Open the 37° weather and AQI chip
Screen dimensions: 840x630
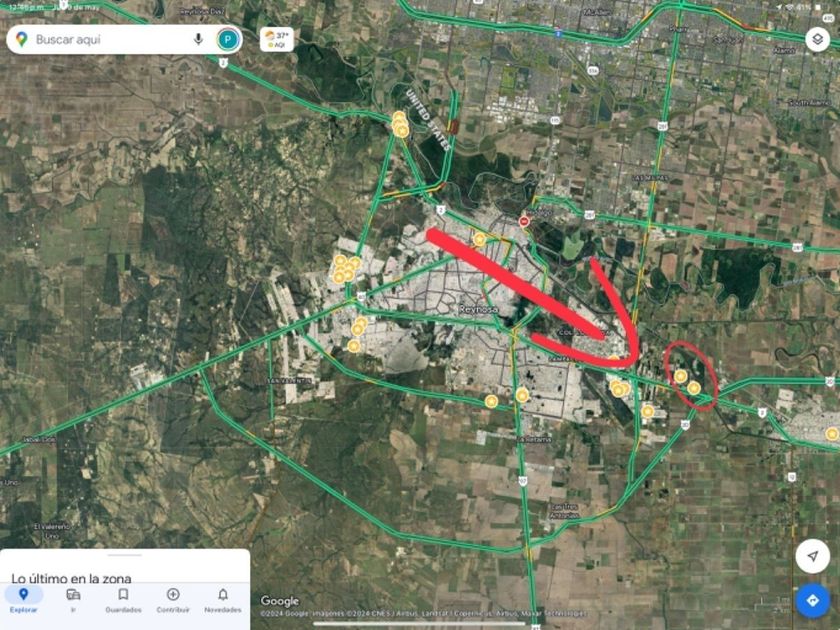coord(277,40)
